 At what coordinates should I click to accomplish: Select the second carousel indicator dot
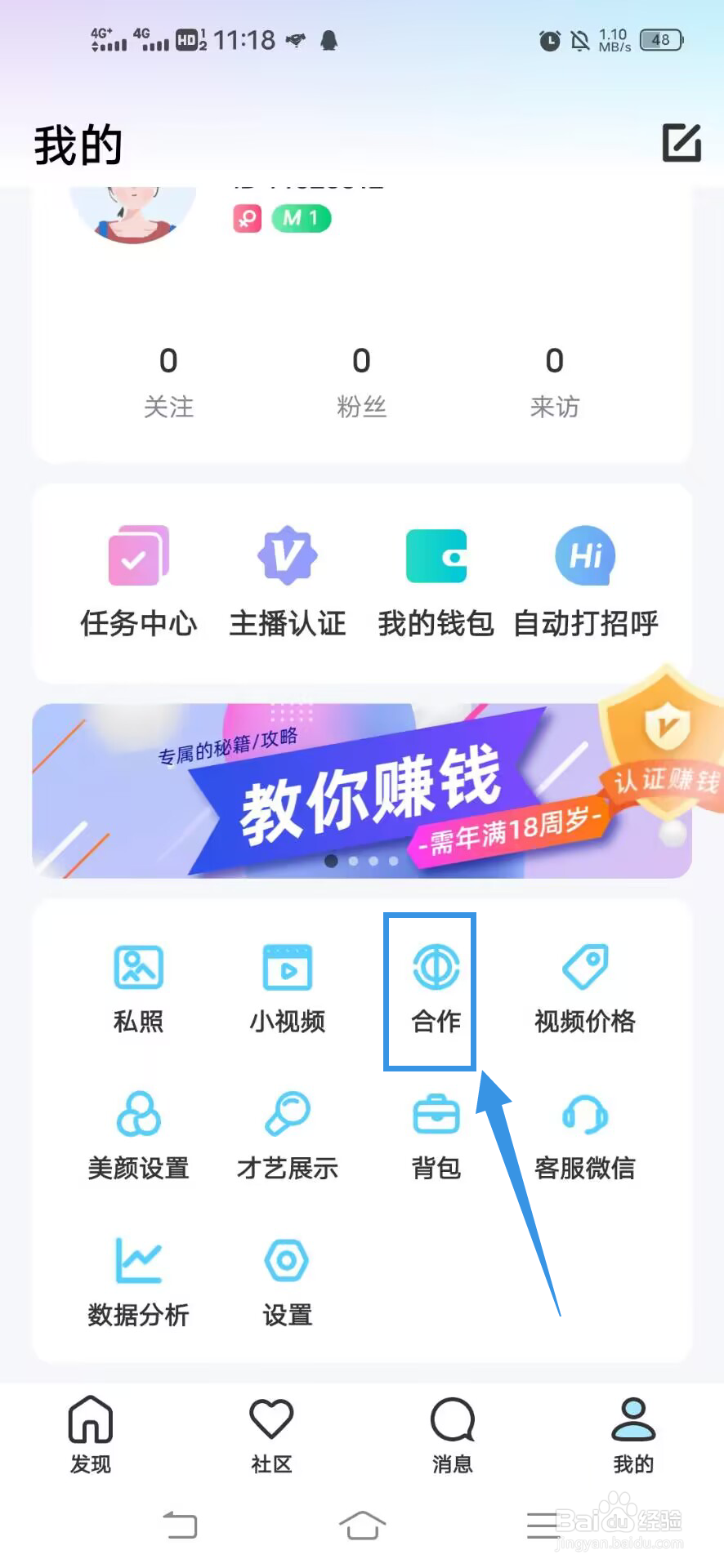[353, 860]
